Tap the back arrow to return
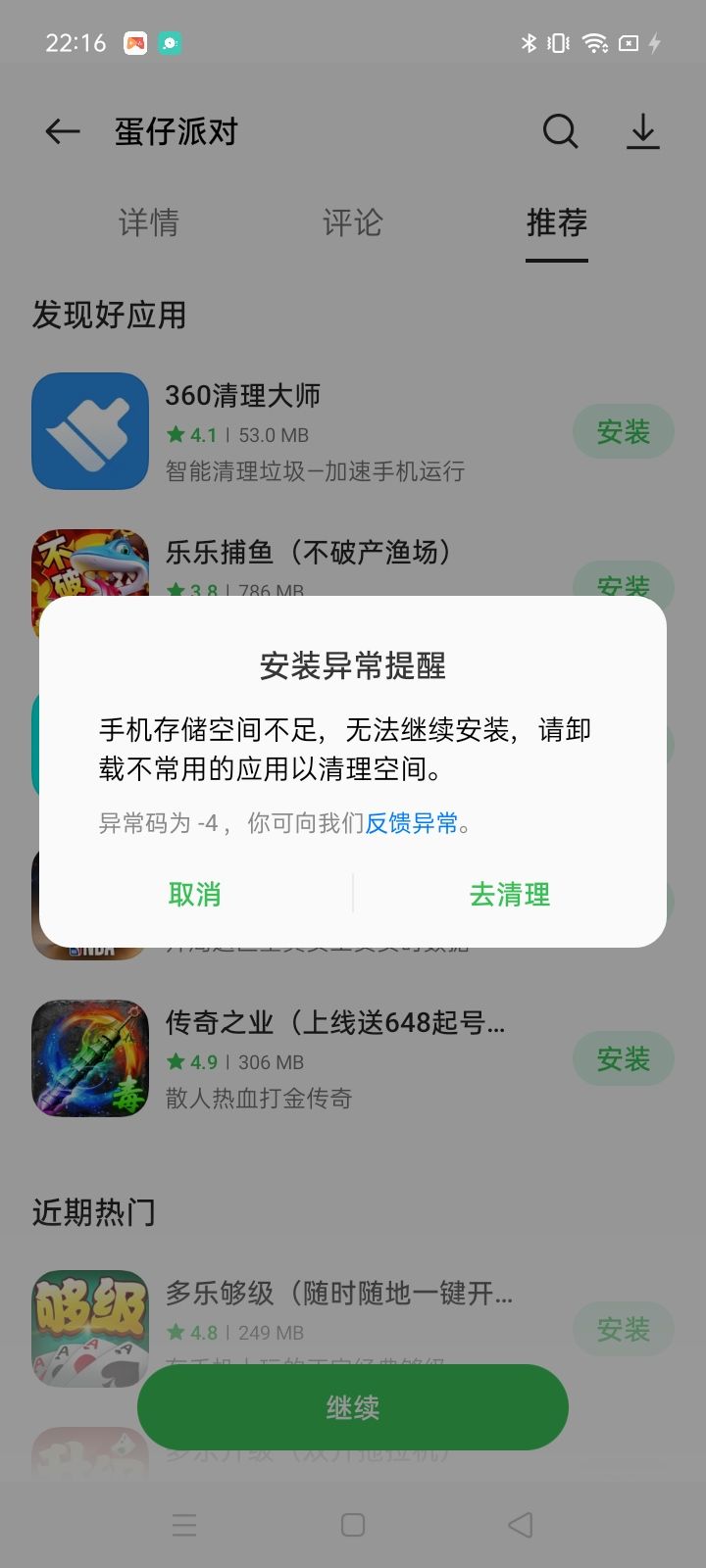 click(61, 131)
